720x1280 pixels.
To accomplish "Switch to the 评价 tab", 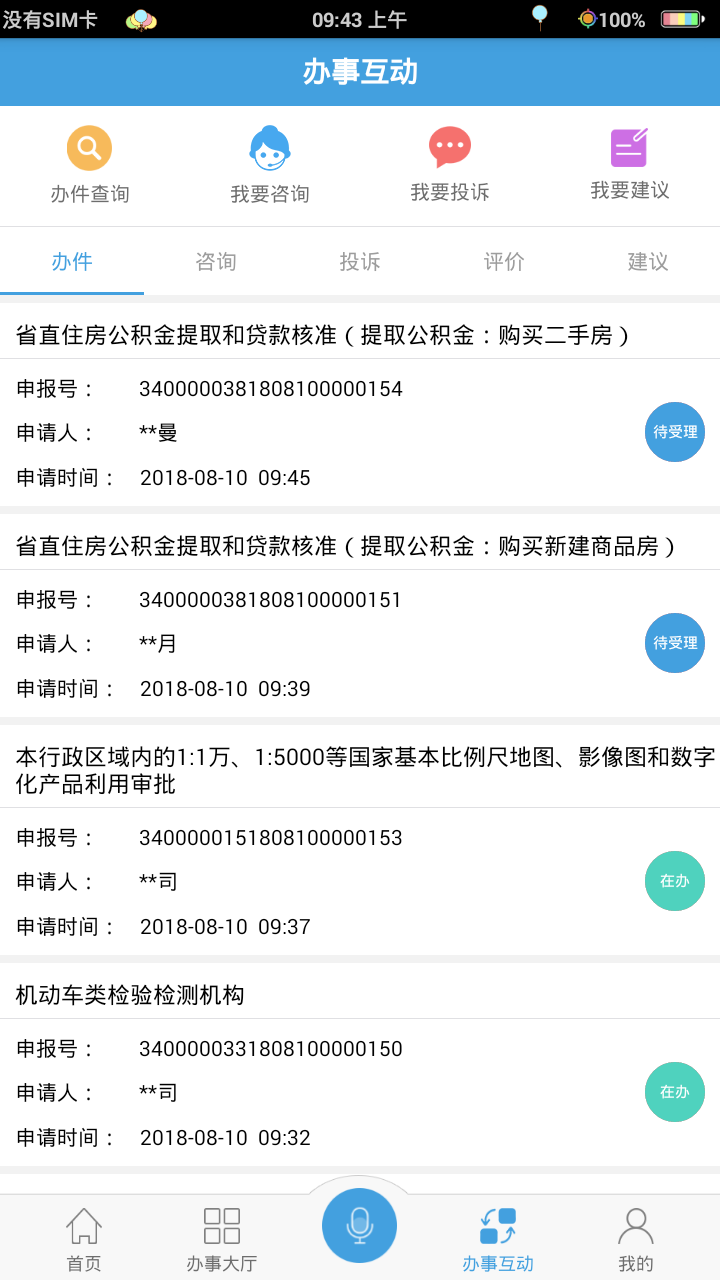I will 504,262.
